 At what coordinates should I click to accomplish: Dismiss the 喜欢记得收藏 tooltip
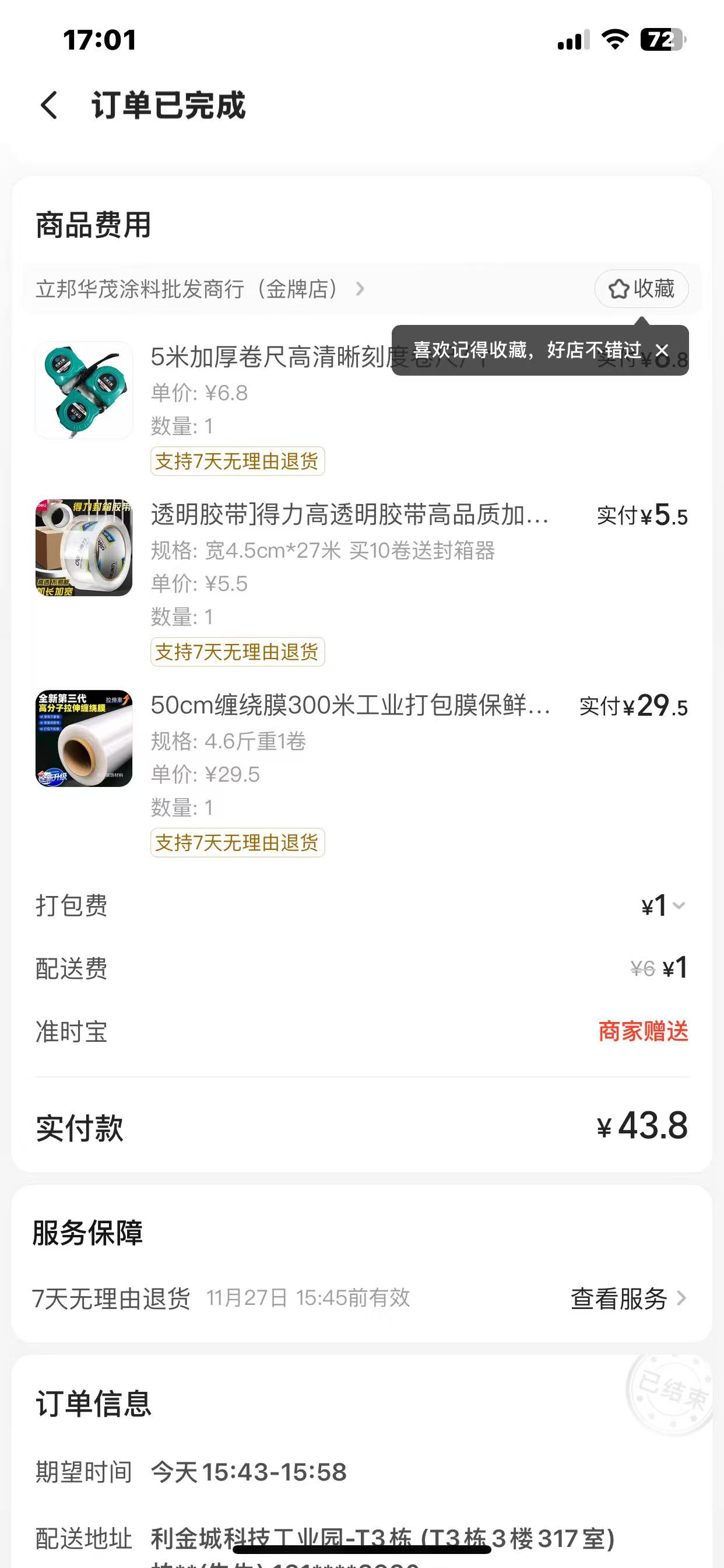[662, 351]
